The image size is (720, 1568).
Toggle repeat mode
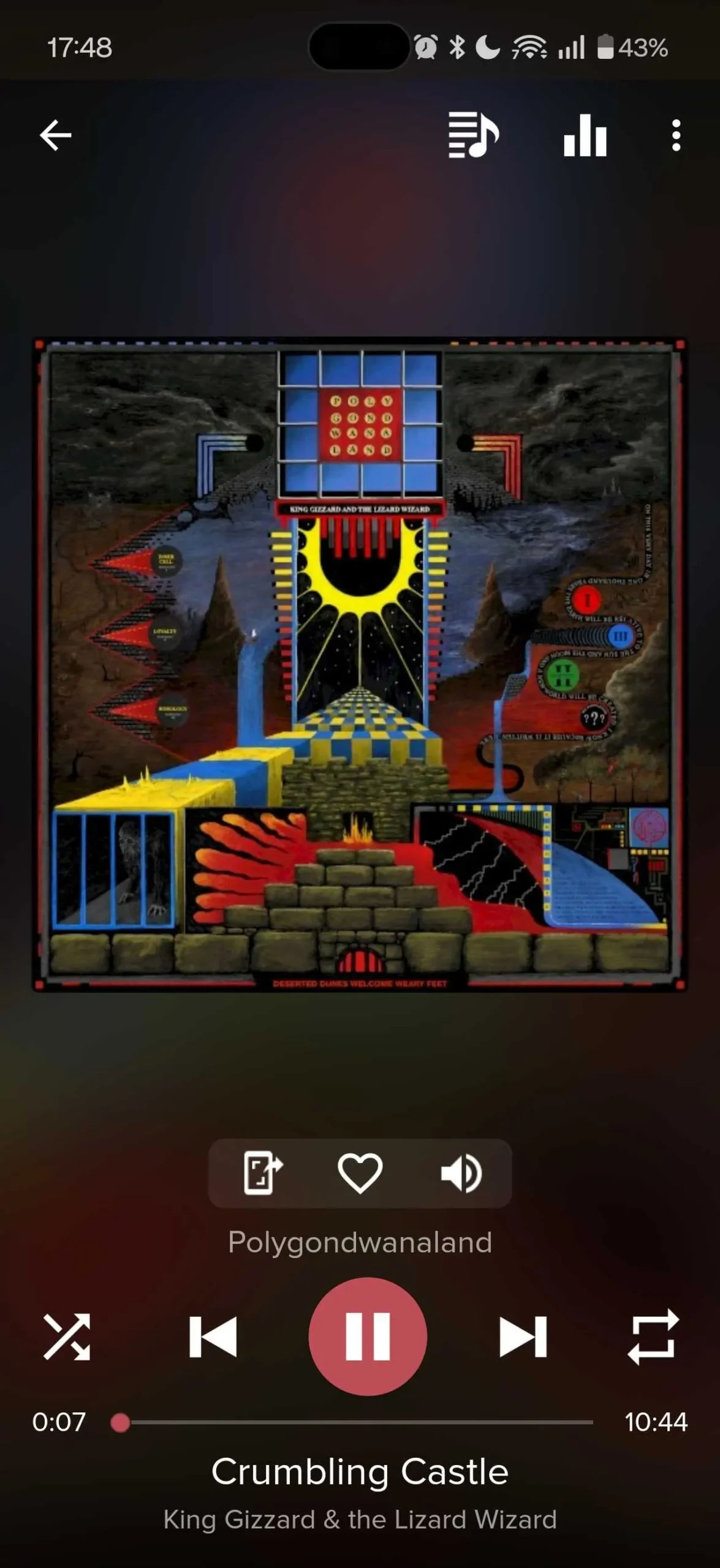coord(653,1336)
